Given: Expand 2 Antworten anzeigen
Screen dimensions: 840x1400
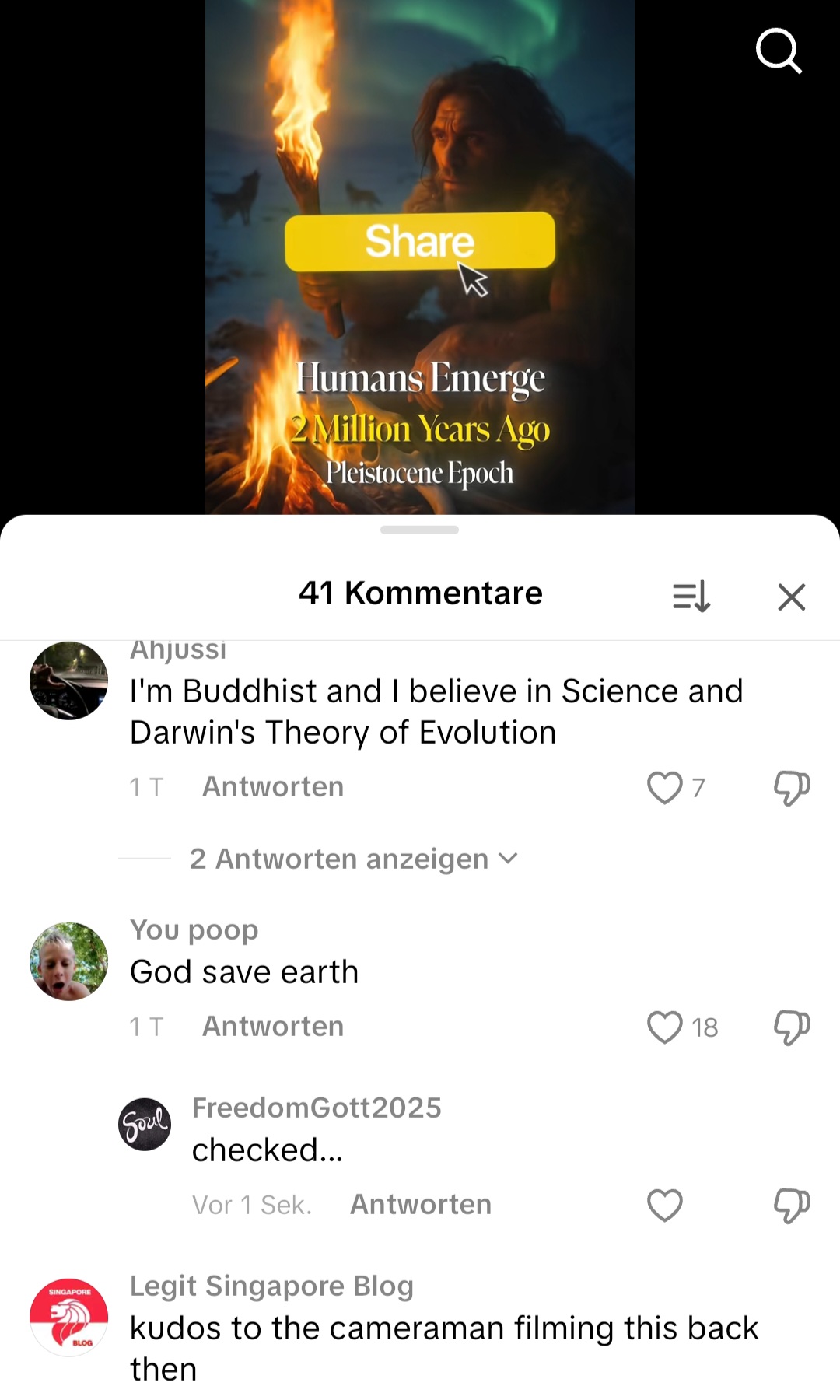Looking at the screenshot, I should [x=353, y=859].
